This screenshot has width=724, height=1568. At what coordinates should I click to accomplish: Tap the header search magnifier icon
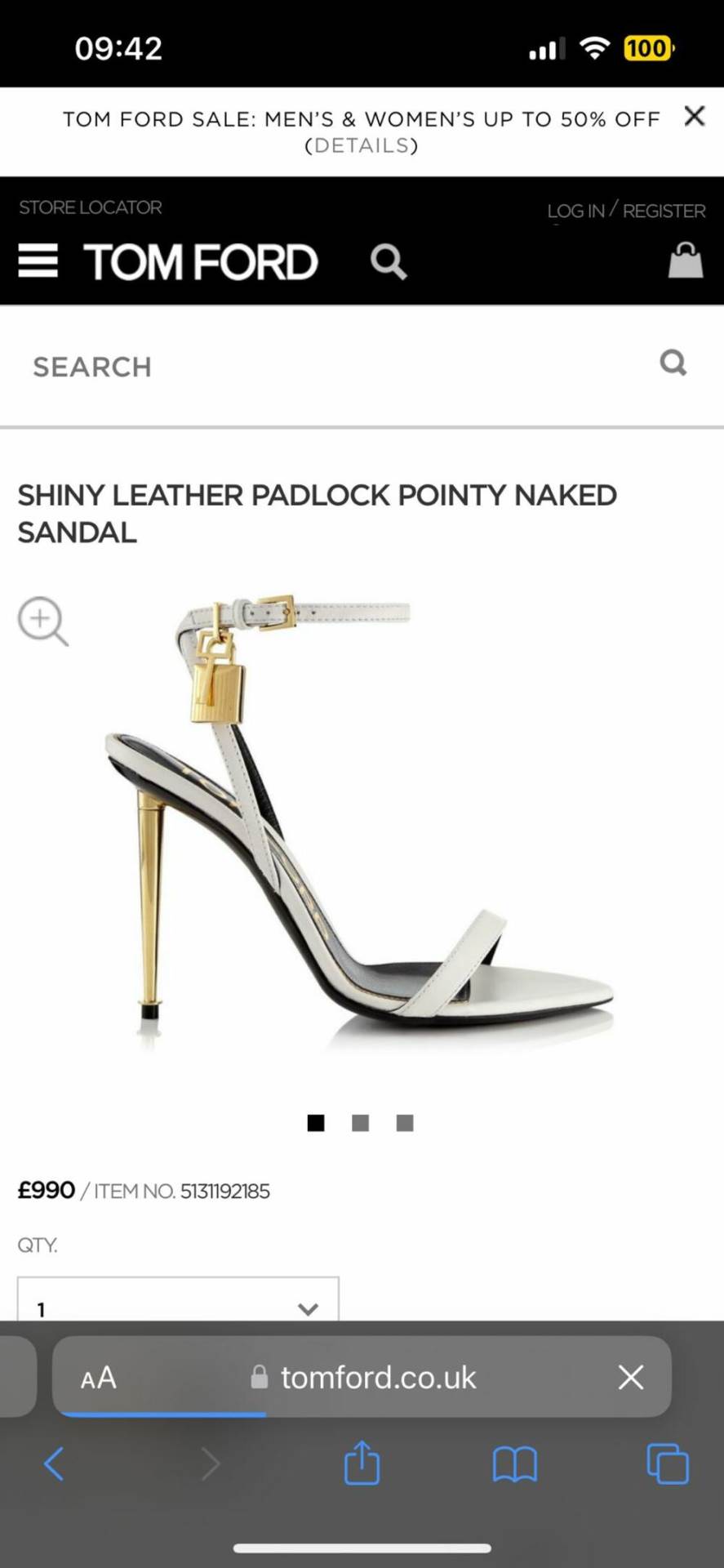coord(388,262)
